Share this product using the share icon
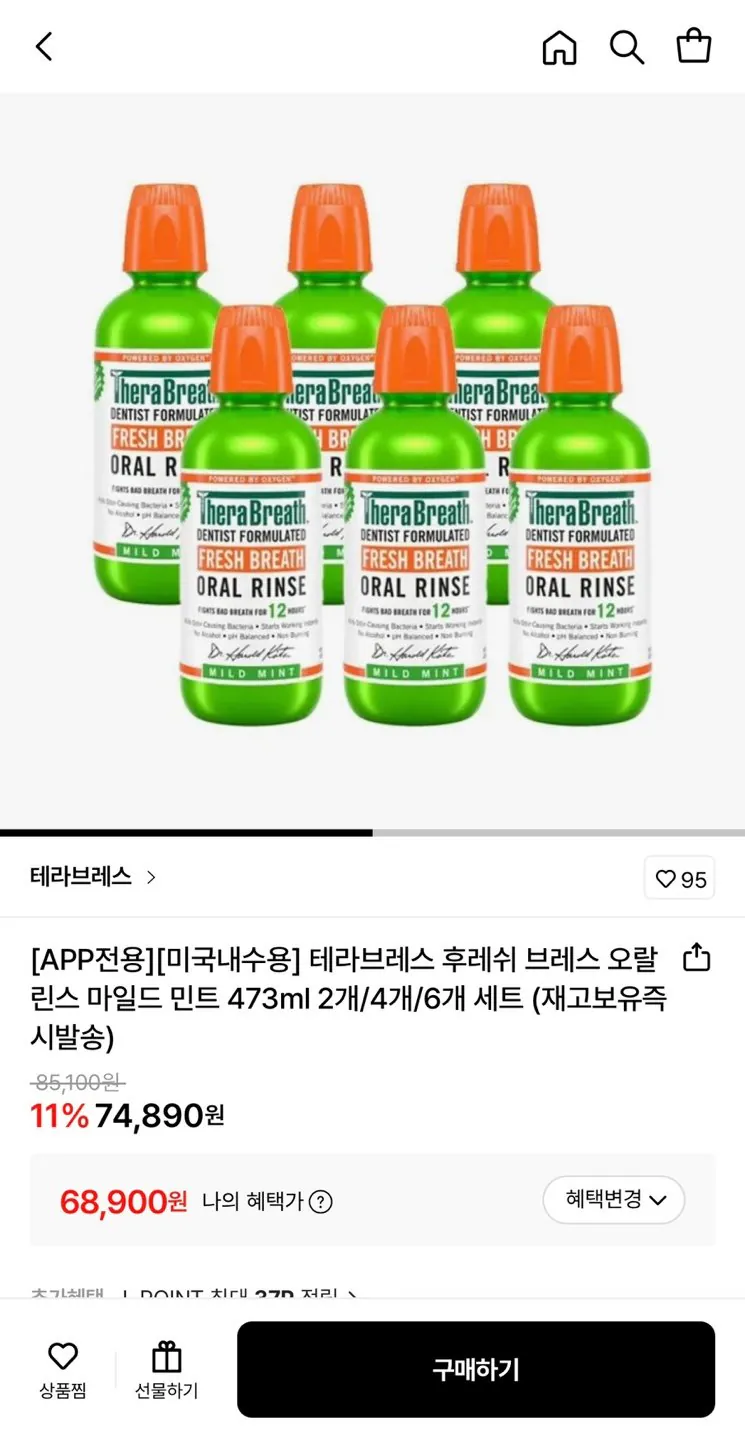This screenshot has width=745, height=1440. click(x=698, y=957)
